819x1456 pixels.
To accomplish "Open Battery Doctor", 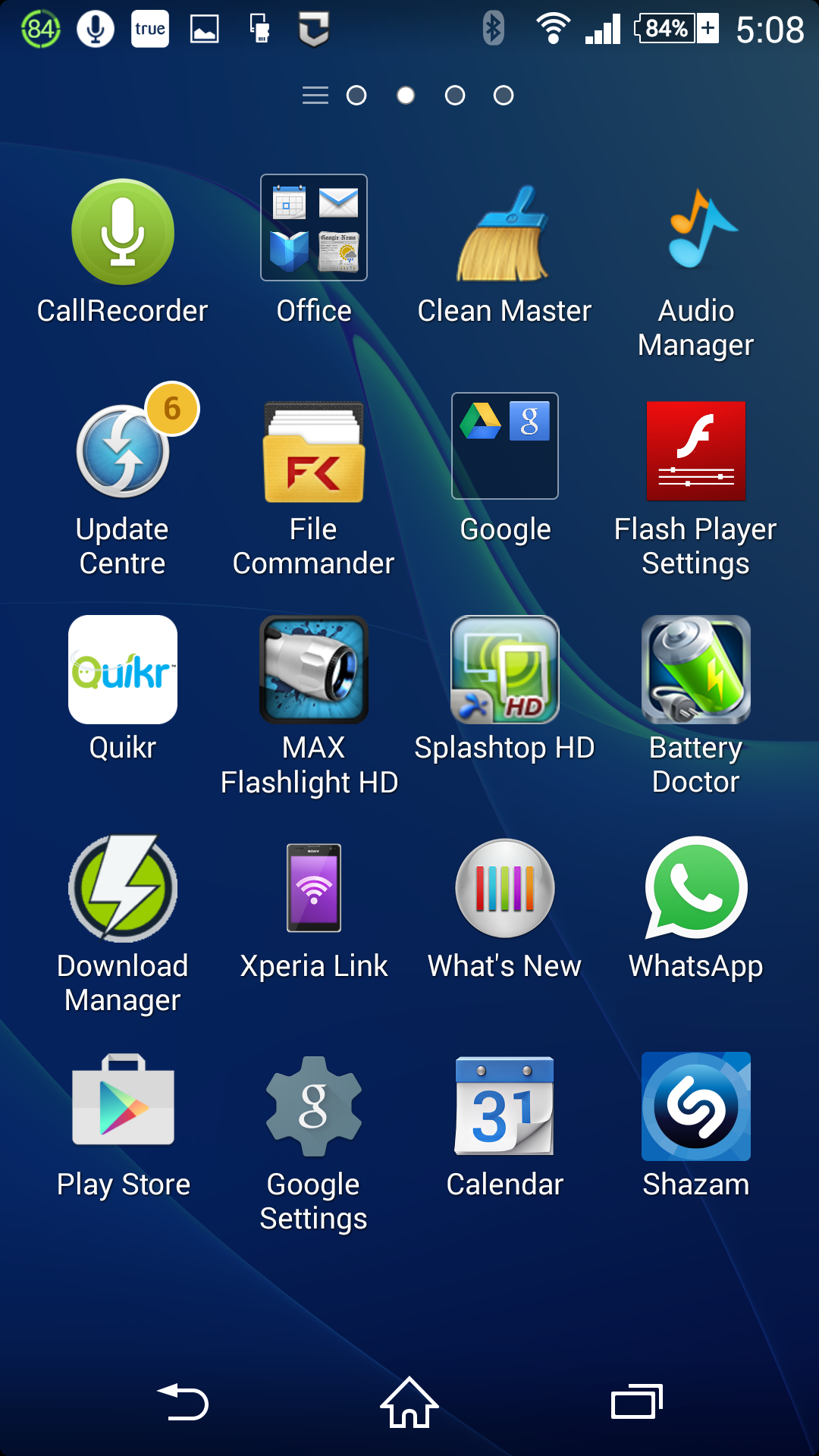I will (696, 670).
